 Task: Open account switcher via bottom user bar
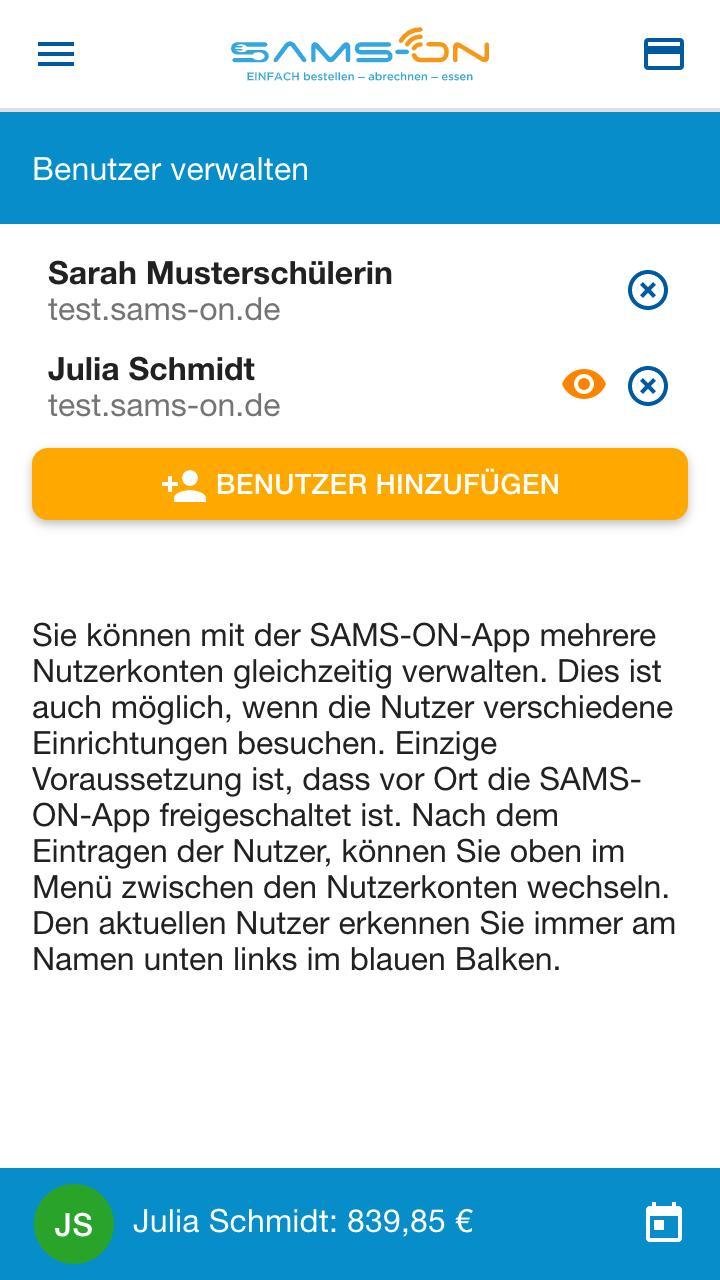tap(300, 1220)
